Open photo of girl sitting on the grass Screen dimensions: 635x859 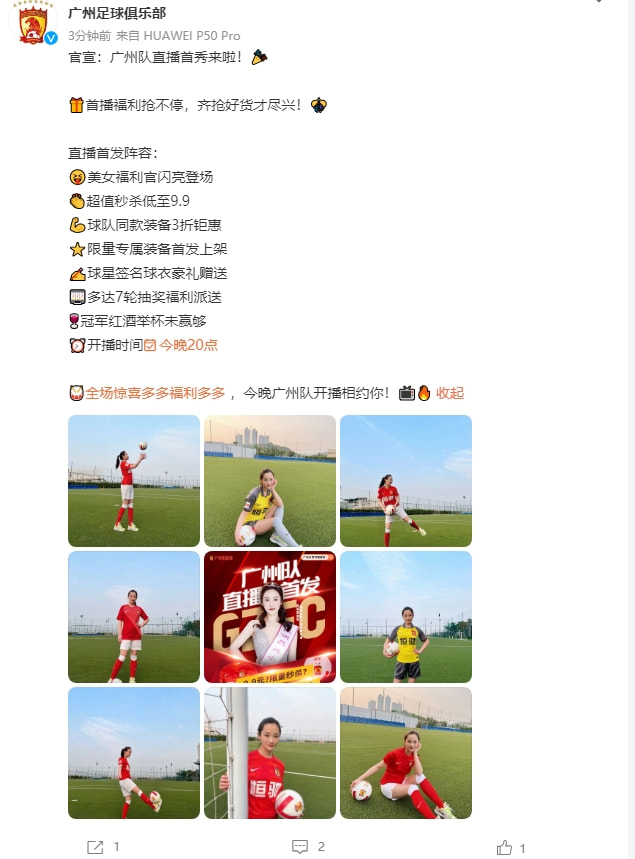pos(406,753)
